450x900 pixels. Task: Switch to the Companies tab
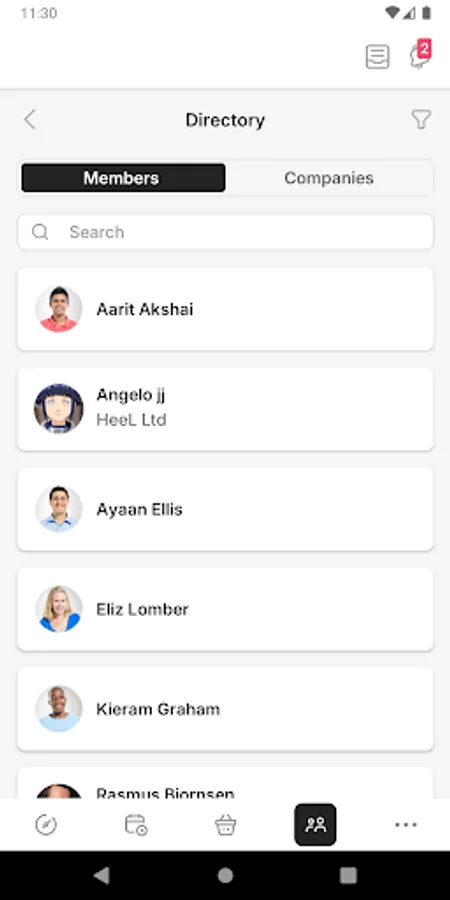tap(329, 178)
